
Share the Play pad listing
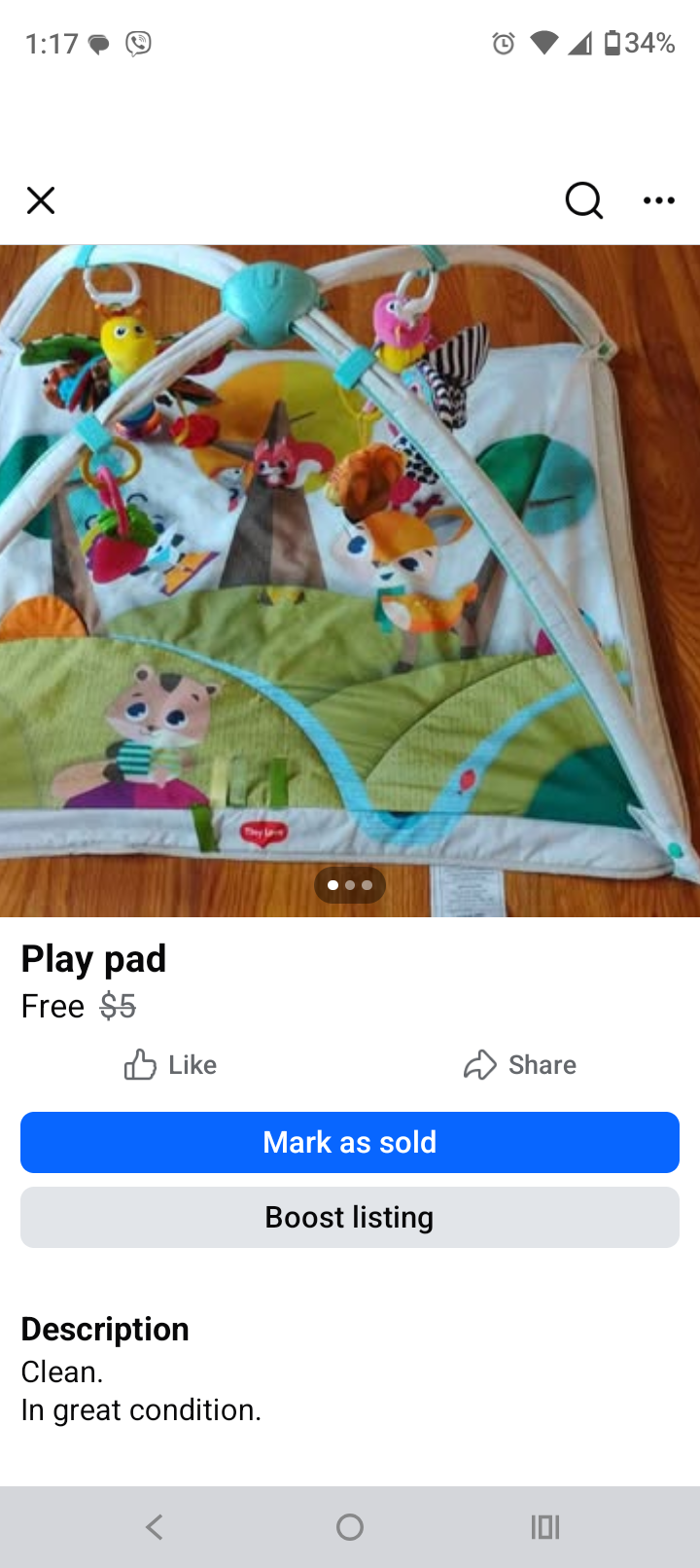(520, 1065)
